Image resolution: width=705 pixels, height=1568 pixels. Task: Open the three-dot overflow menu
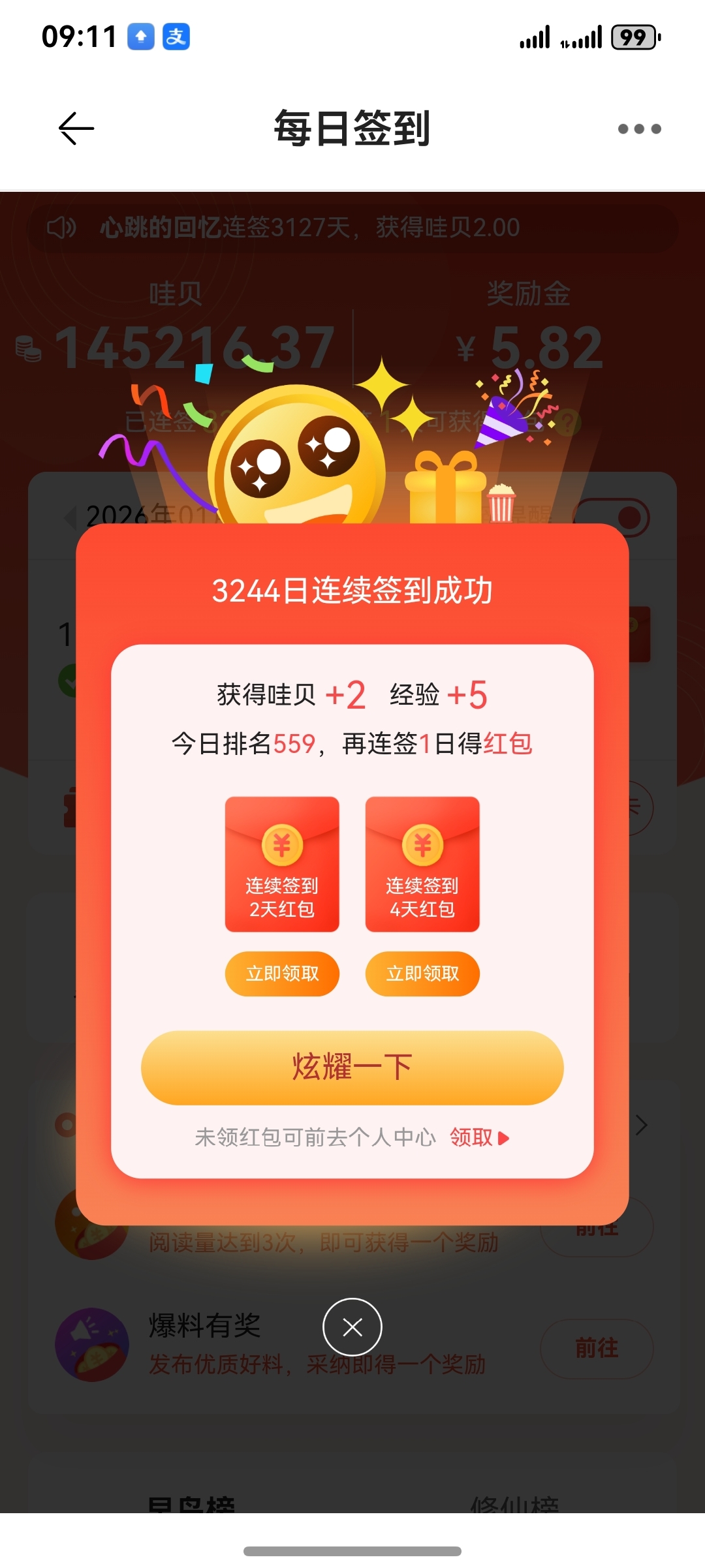click(639, 129)
